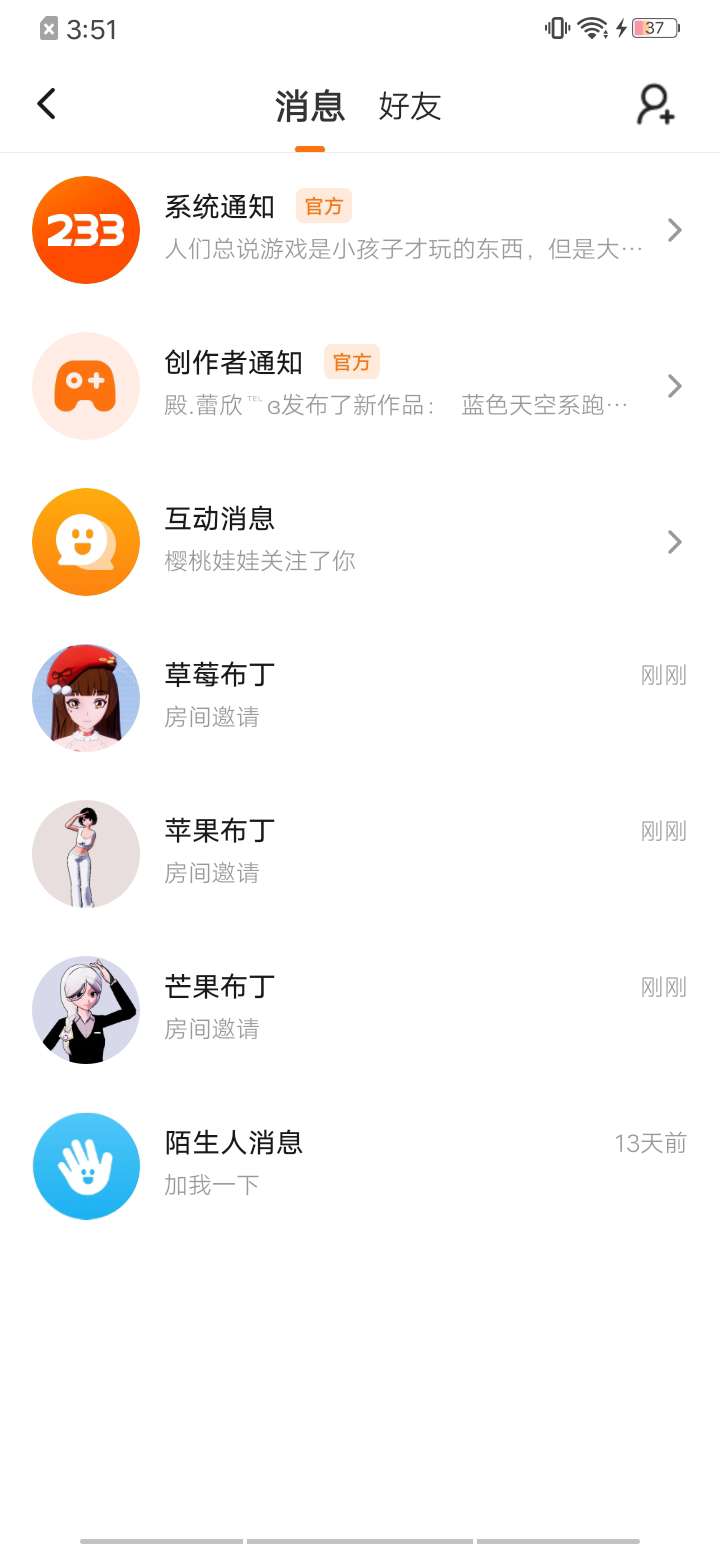Screen dimensions: 720x1544
Task: Go back using the top-left arrow
Action: [46, 104]
